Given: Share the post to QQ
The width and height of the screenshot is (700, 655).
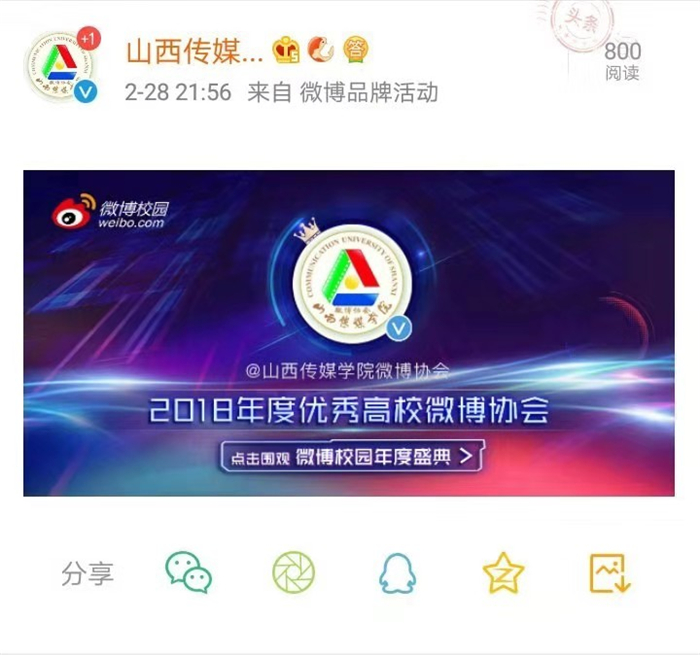Looking at the screenshot, I should [x=397, y=573].
